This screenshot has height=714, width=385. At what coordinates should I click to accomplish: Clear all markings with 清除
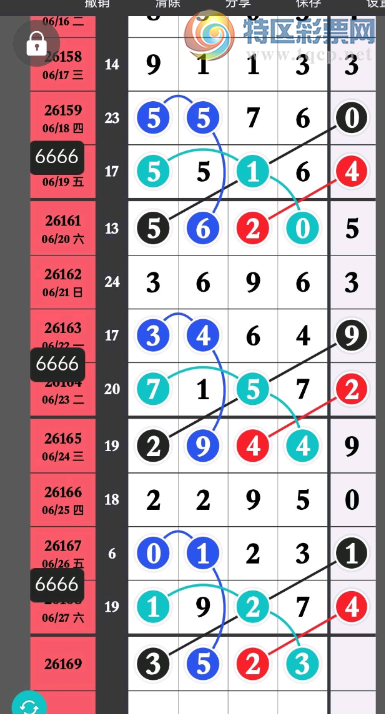(x=168, y=3)
